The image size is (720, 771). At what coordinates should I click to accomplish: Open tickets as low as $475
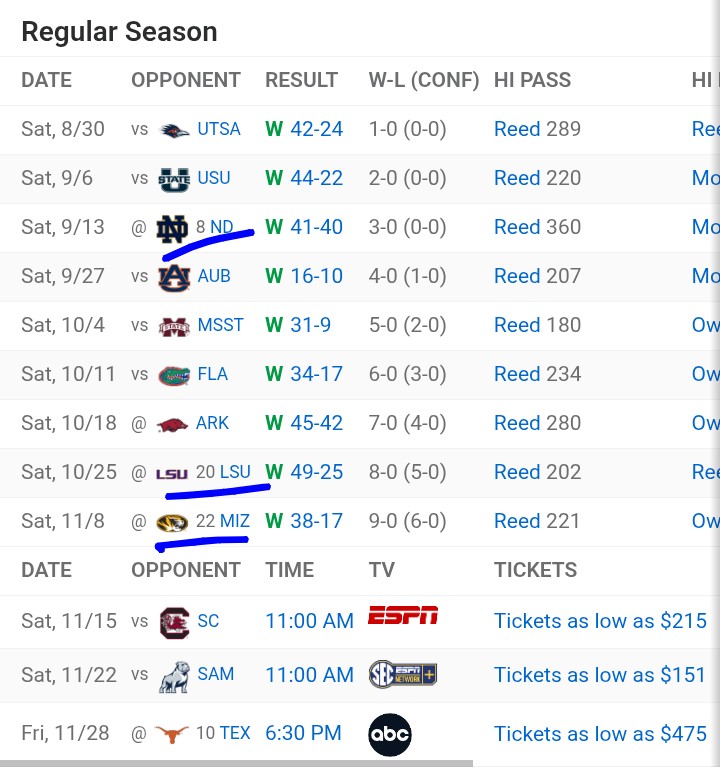600,733
